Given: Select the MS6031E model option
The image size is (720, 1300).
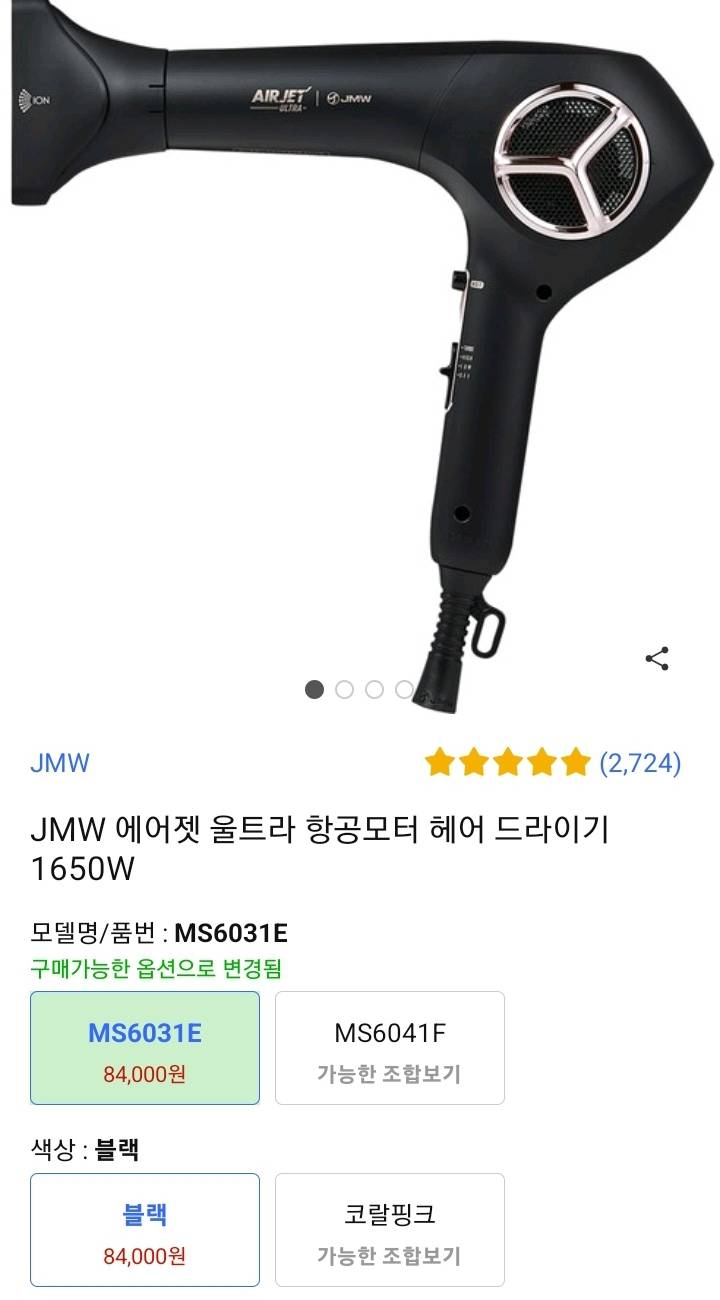Looking at the screenshot, I should coord(144,1048).
